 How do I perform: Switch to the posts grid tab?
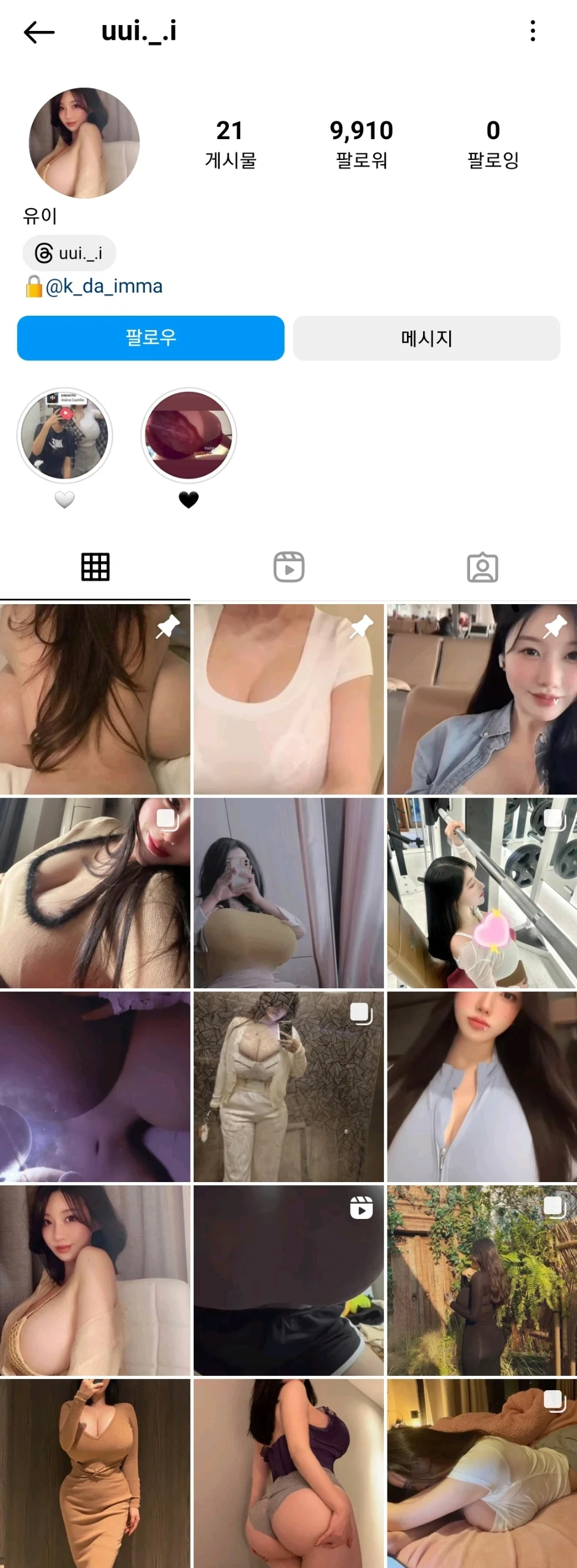pyautogui.click(x=96, y=567)
